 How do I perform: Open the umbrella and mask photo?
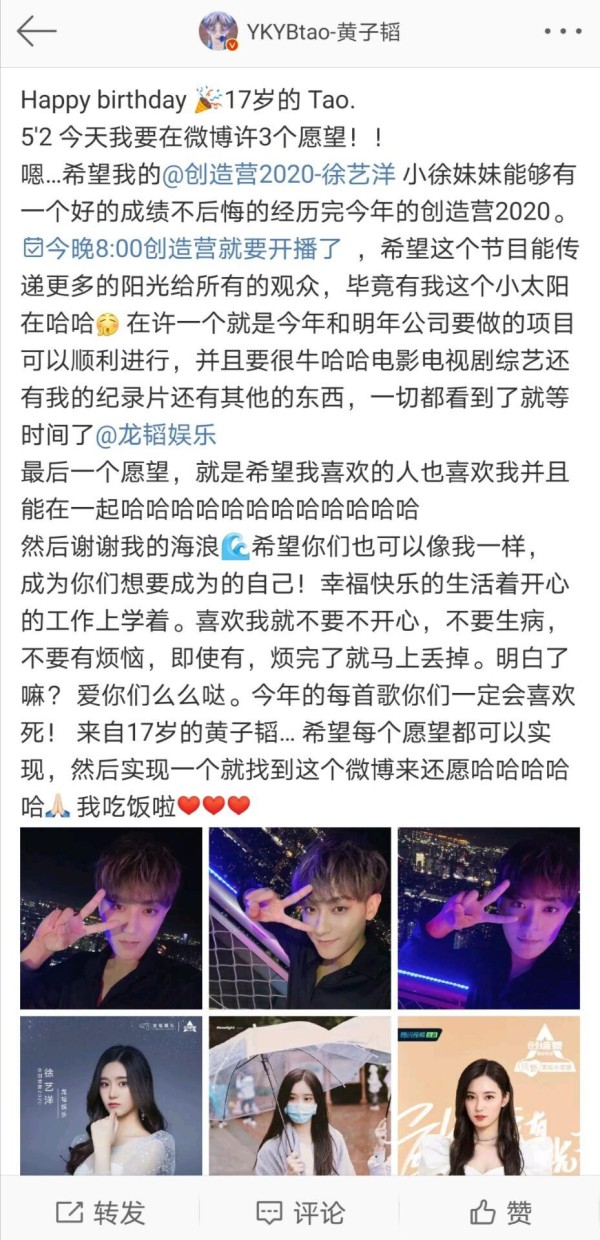click(x=300, y=1096)
